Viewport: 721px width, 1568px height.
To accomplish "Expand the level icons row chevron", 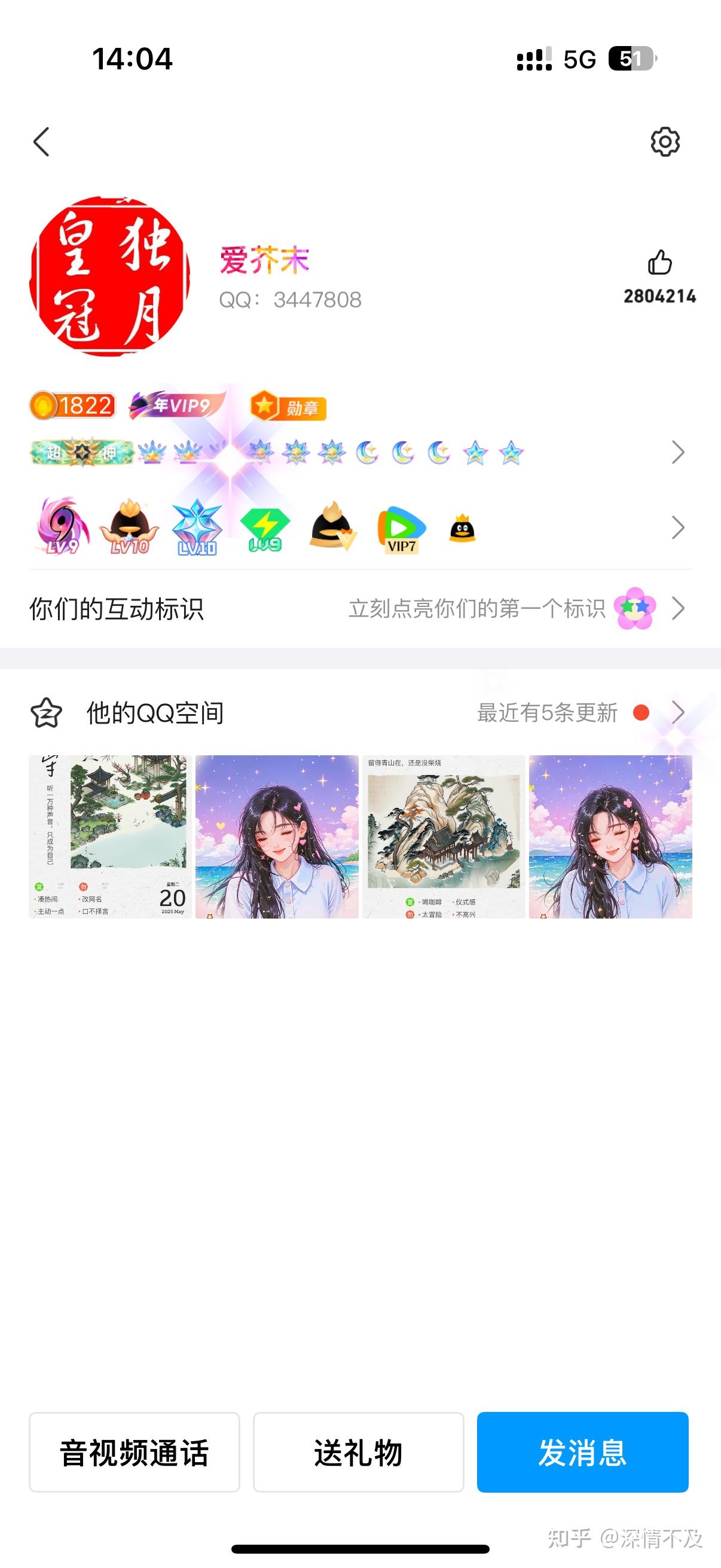I will [677, 529].
